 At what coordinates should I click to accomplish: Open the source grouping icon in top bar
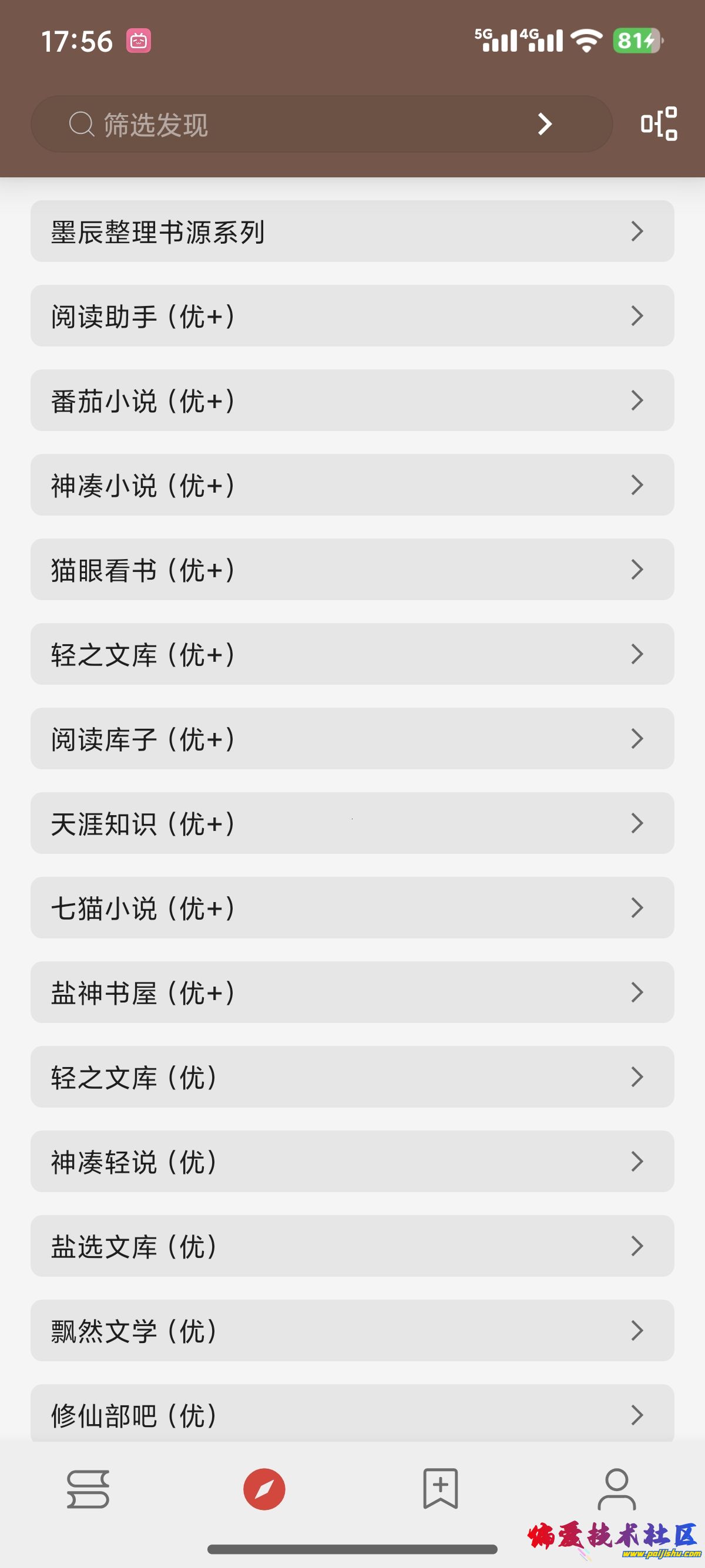coord(659,124)
